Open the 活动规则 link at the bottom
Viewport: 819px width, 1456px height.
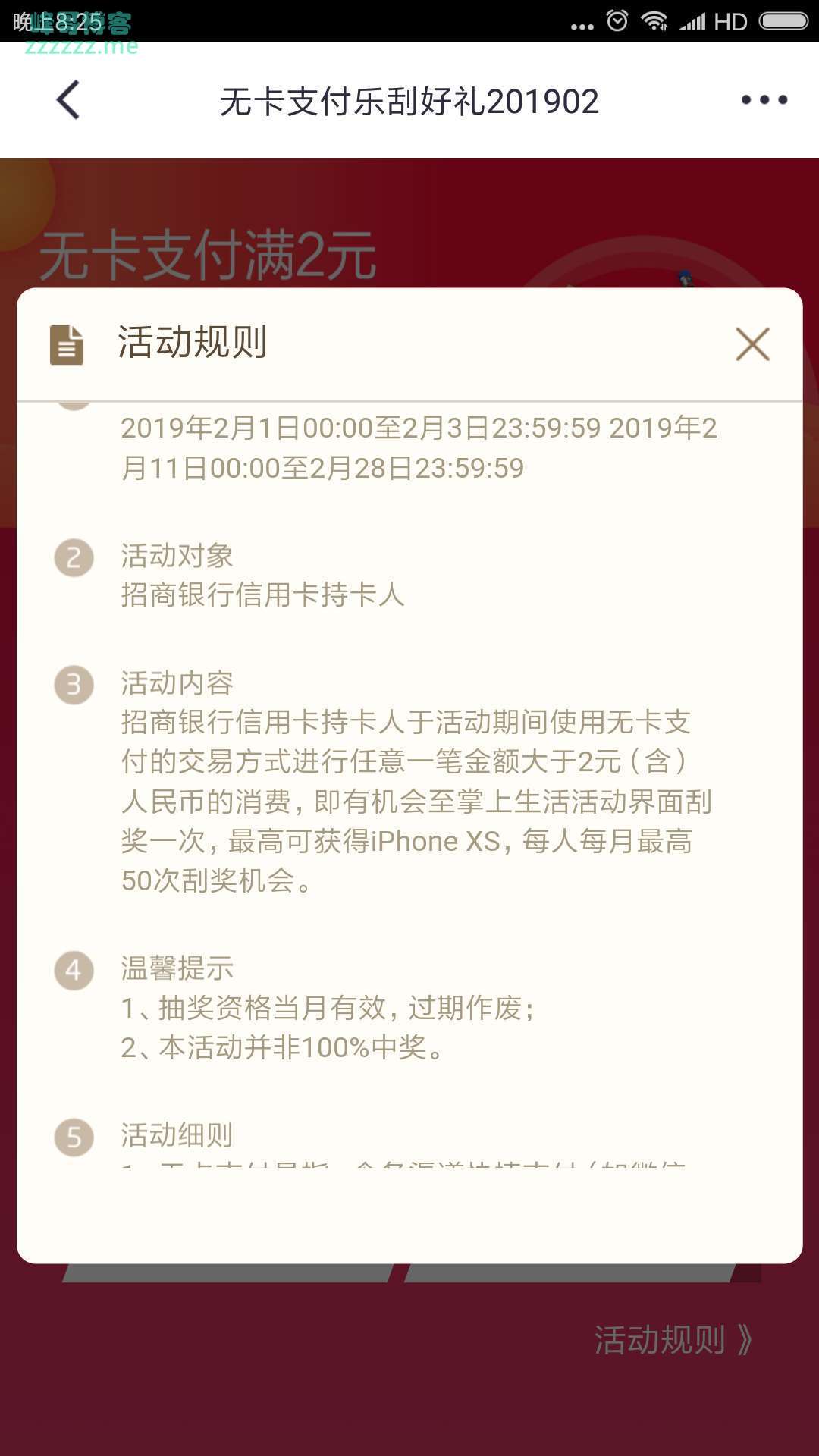click(672, 1340)
